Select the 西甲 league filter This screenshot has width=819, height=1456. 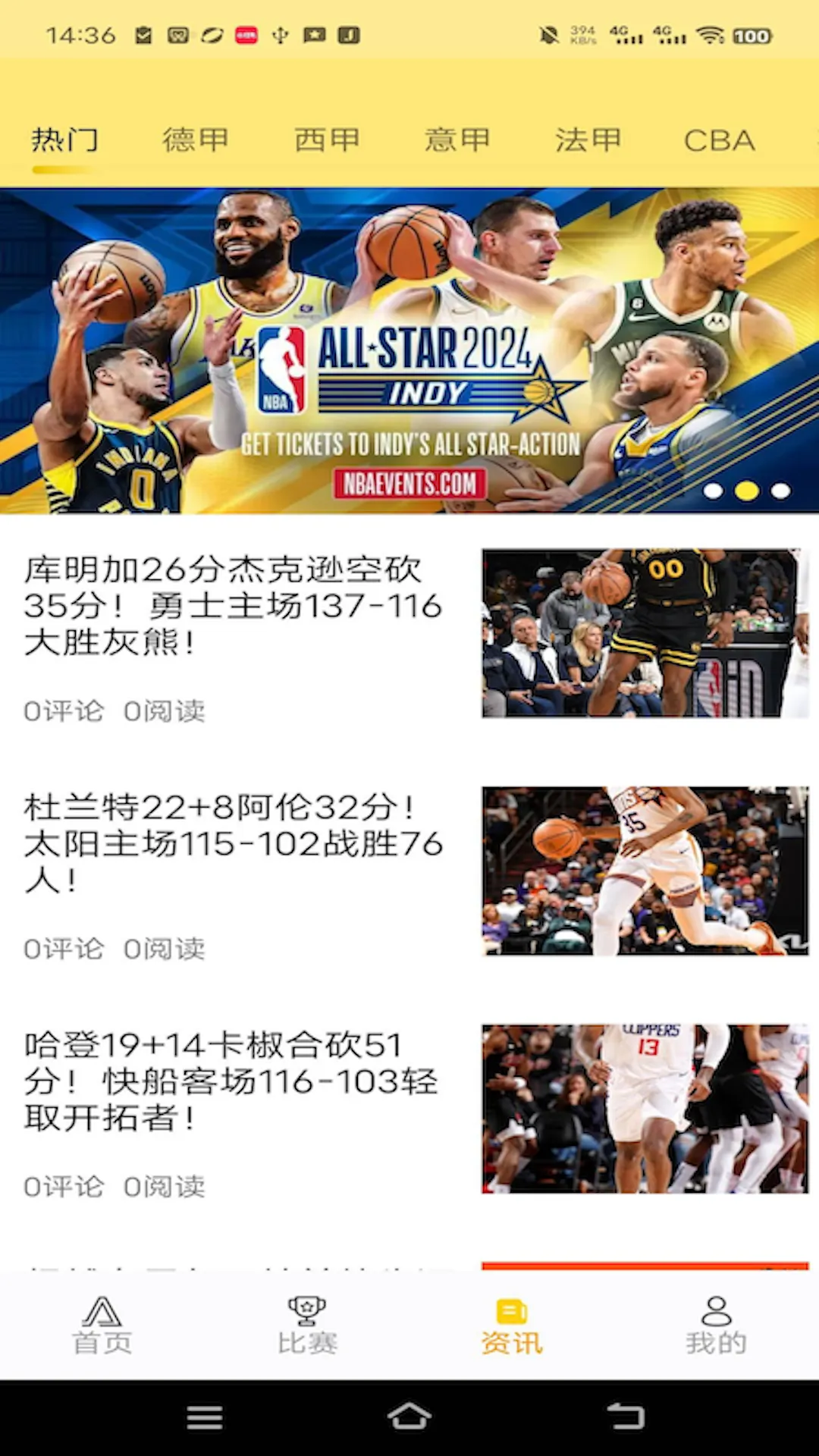328,140
